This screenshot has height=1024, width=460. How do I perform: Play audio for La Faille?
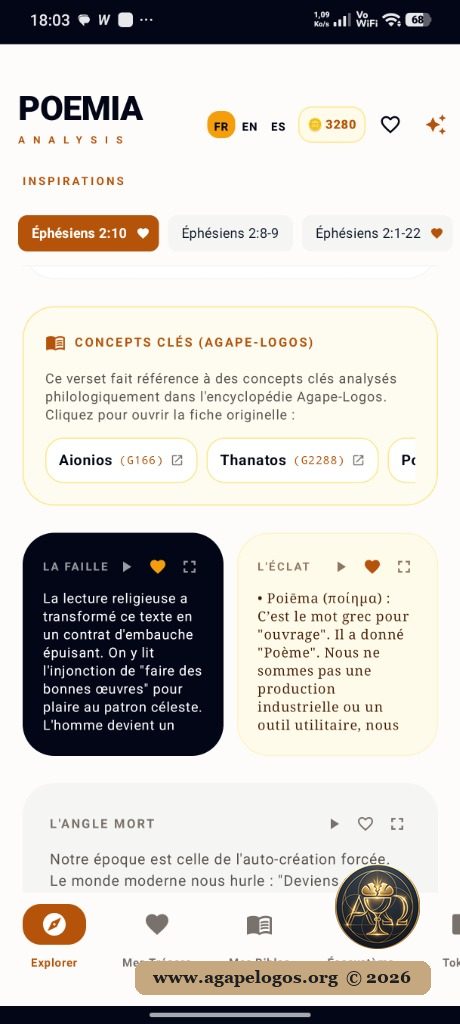tap(127, 567)
